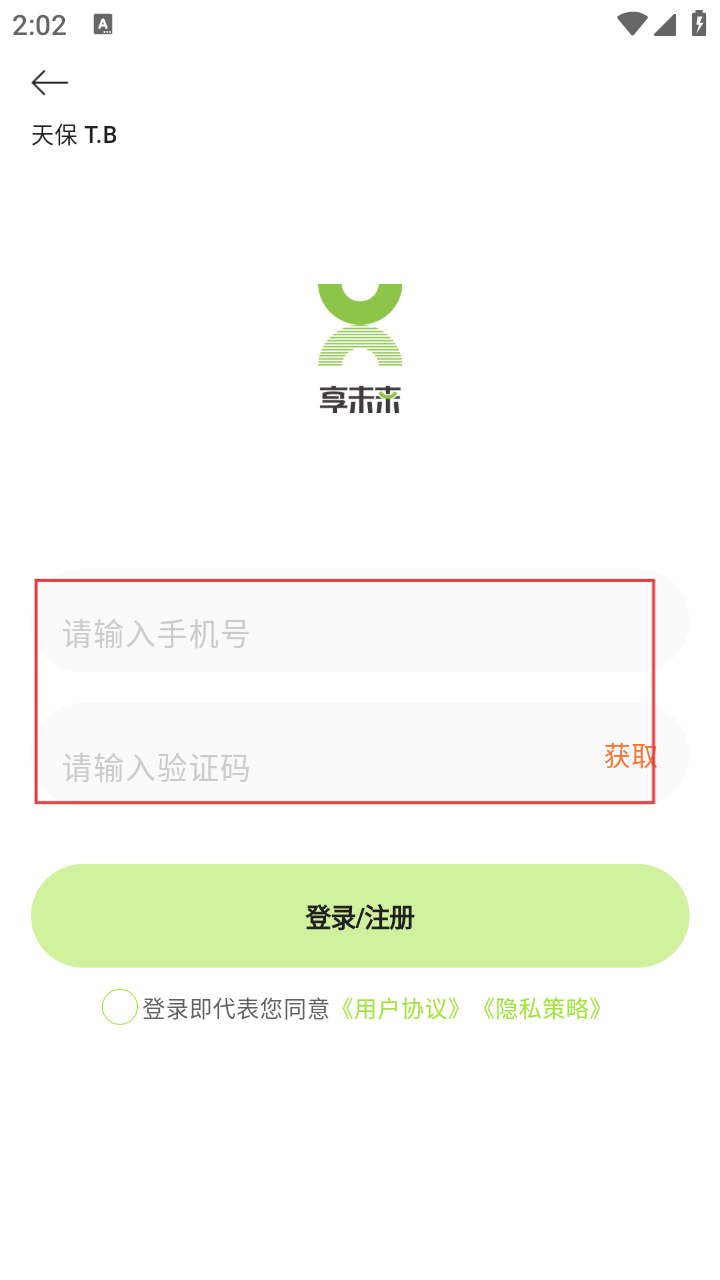Image resolution: width=720 pixels, height=1280 pixels.
Task: Check the agreement consent circle
Action: tap(119, 1007)
